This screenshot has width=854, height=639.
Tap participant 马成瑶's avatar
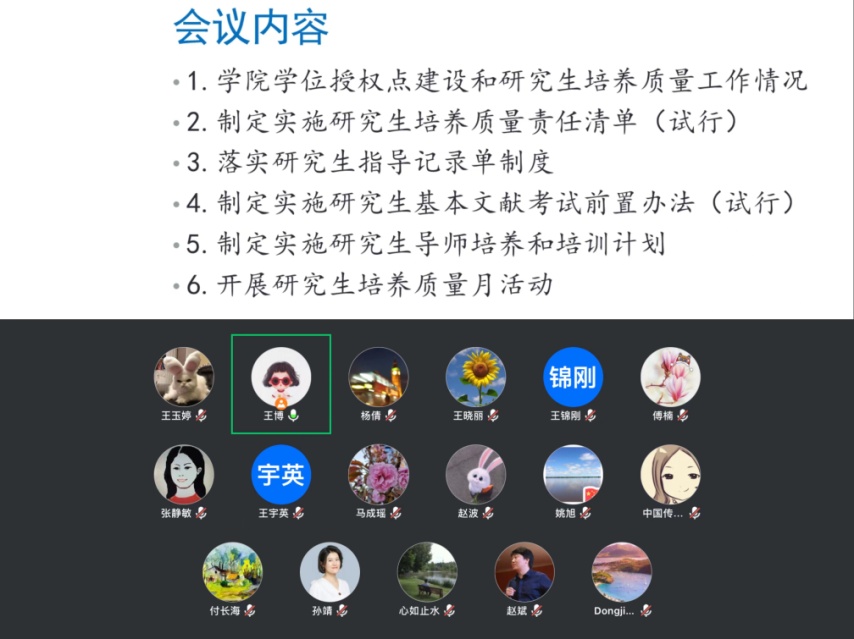[378, 475]
